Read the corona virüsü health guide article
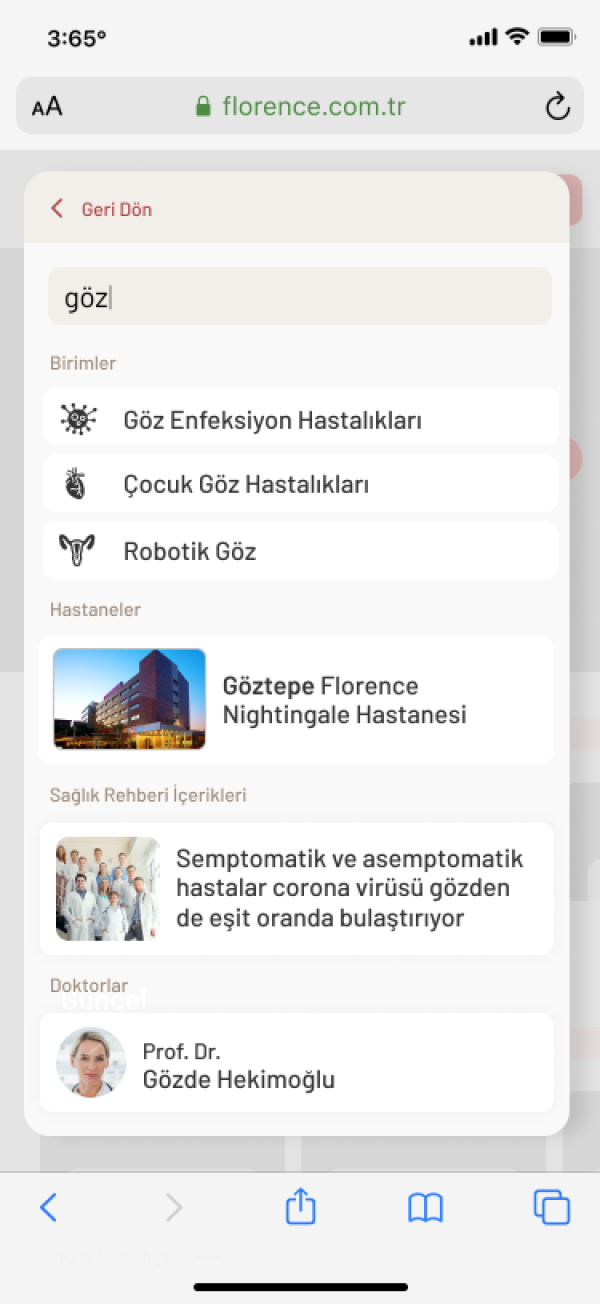This screenshot has width=600, height=1304. coord(296,889)
